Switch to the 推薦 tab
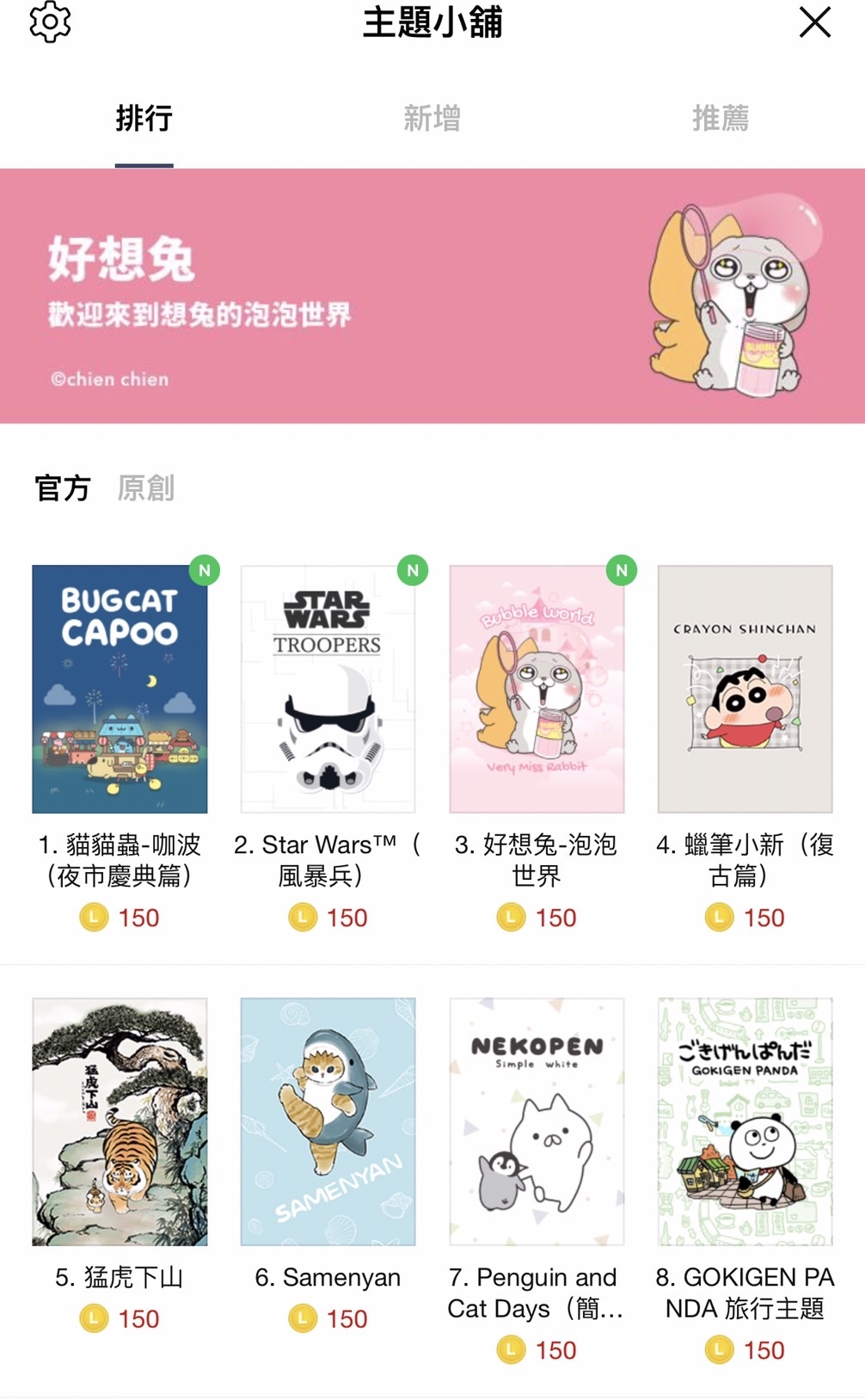Image resolution: width=865 pixels, height=1400 pixels. pyautogui.click(x=722, y=120)
